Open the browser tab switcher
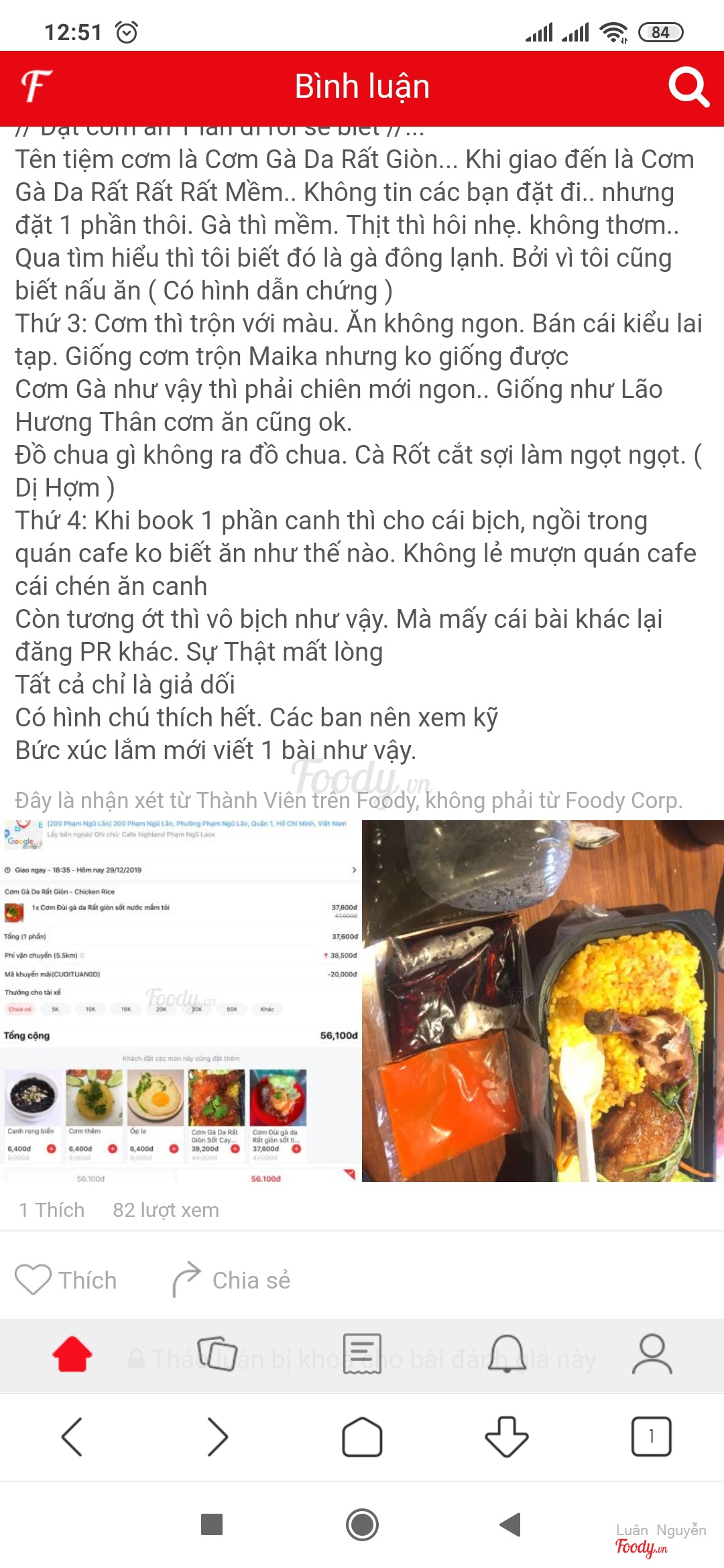 tap(651, 1437)
